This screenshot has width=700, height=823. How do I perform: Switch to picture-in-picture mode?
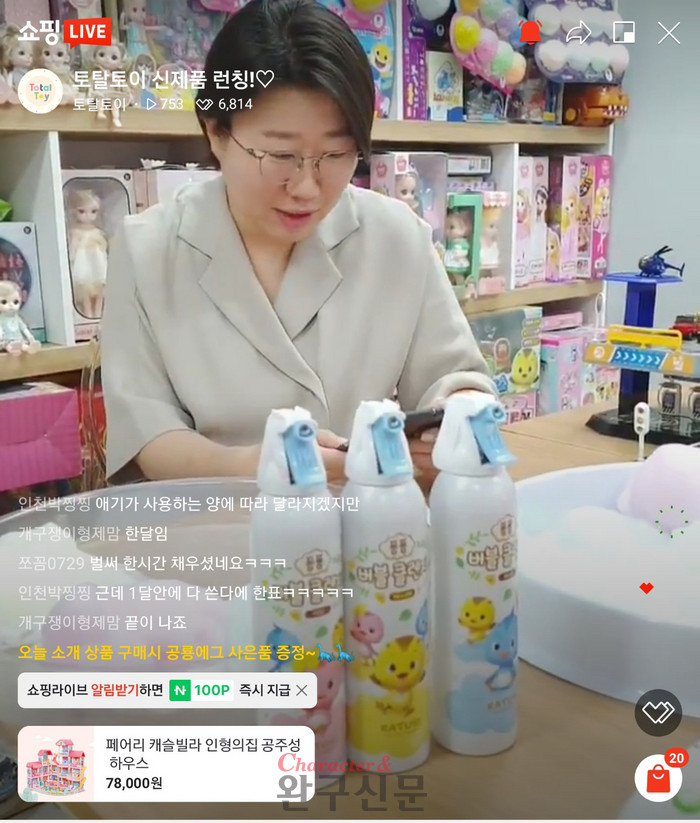pyautogui.click(x=624, y=32)
